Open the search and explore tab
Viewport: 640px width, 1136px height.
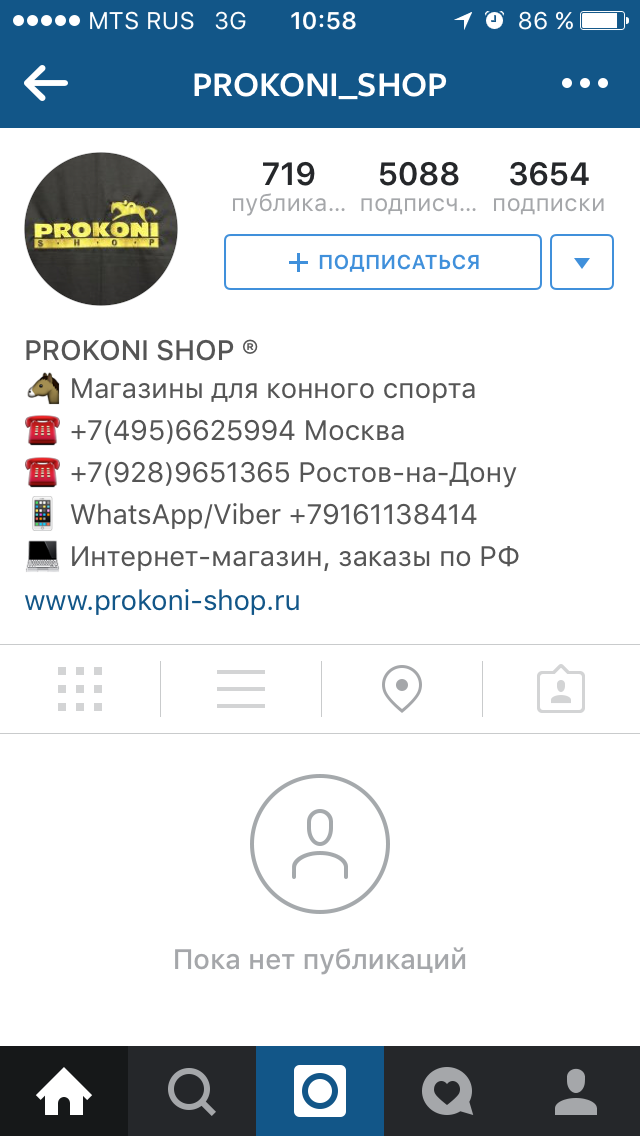[192, 1091]
